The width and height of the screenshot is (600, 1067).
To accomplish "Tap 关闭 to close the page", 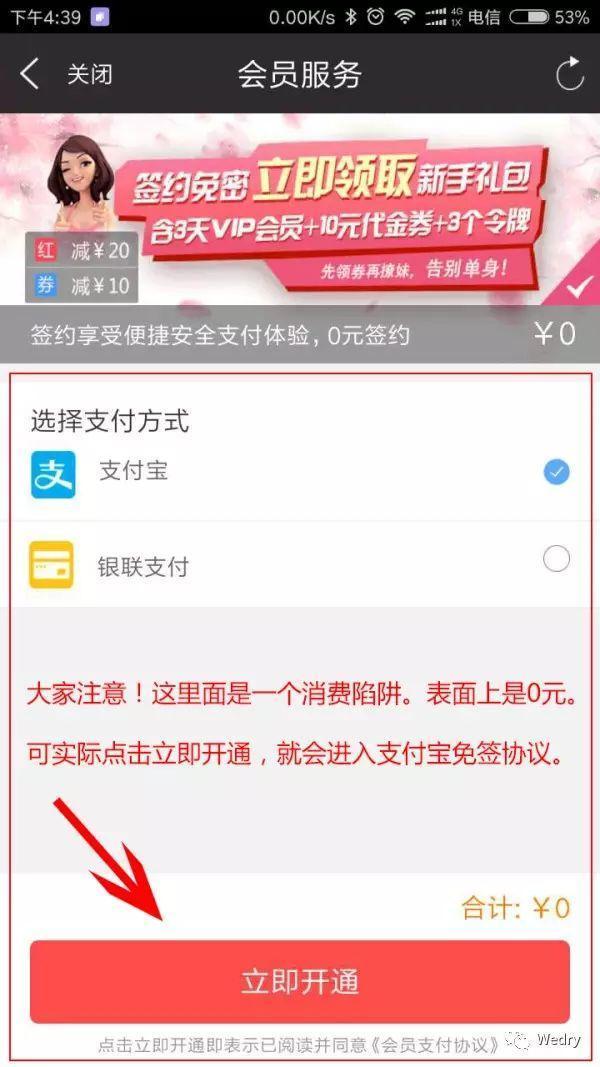I will pos(89,75).
